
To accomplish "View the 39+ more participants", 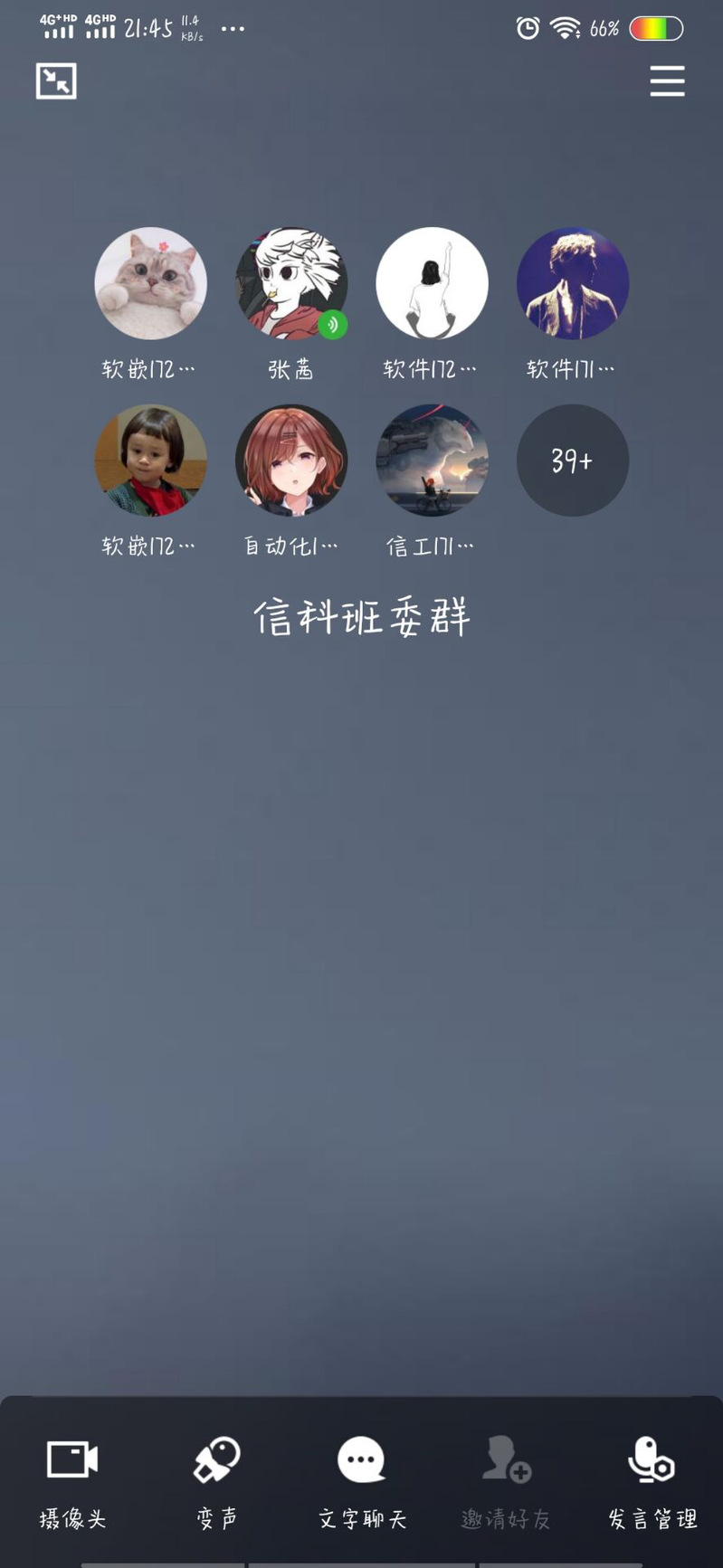I will tap(572, 461).
